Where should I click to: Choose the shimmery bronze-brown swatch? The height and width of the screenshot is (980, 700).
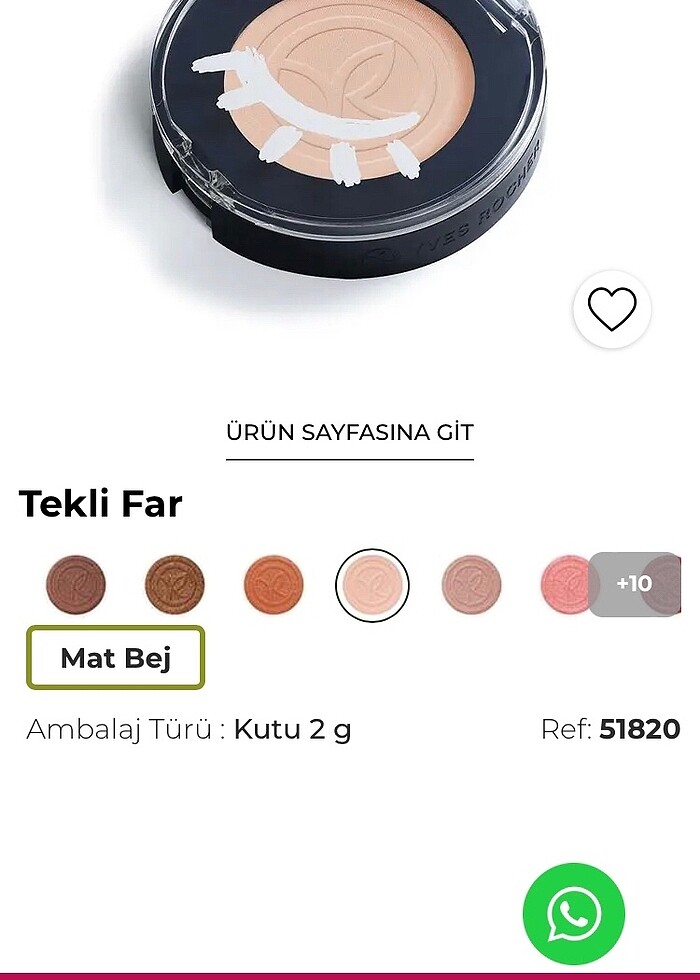tap(174, 585)
